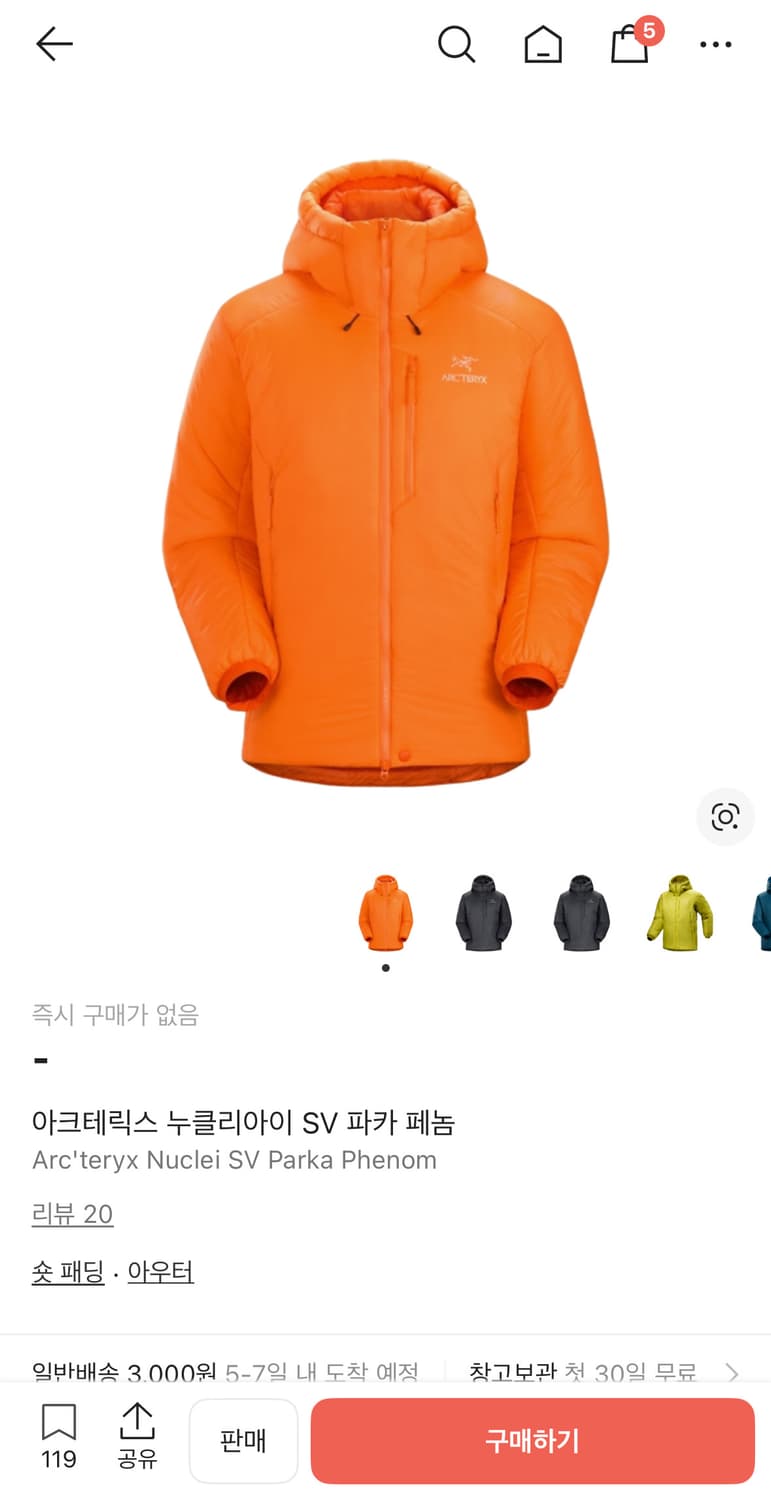Activate the camera image search lens icon
The width and height of the screenshot is (771, 1500).
tap(724, 817)
